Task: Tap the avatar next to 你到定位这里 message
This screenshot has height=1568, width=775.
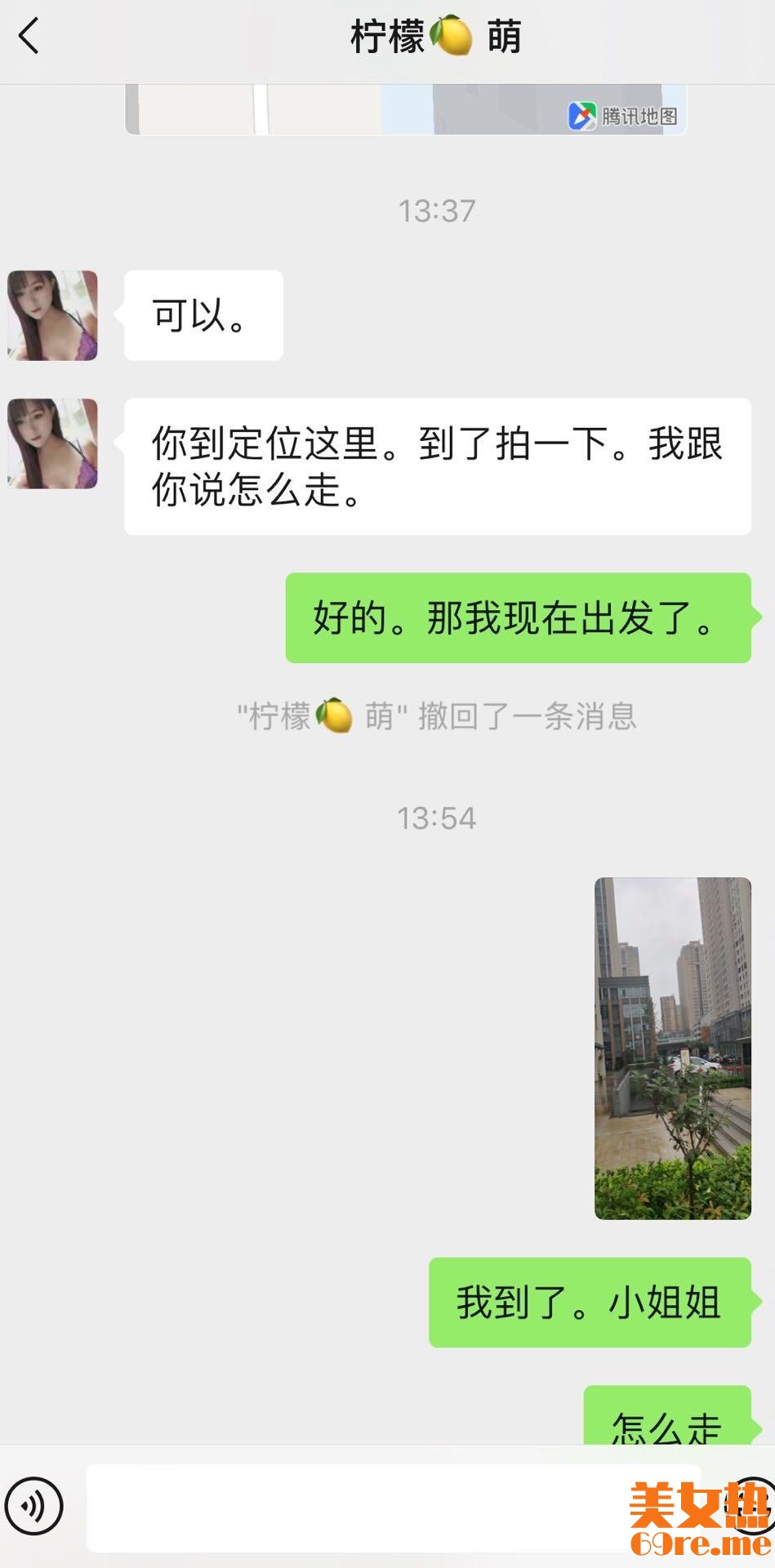Action: point(53,444)
